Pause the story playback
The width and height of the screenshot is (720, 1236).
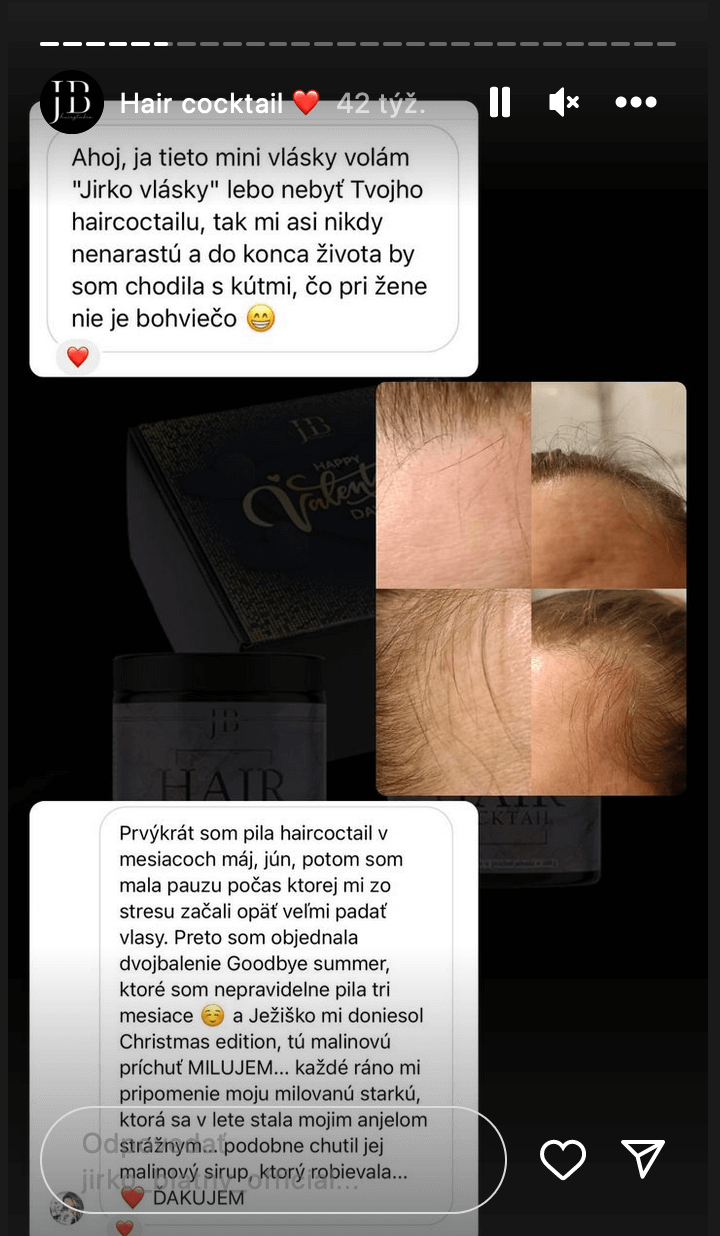pos(500,102)
